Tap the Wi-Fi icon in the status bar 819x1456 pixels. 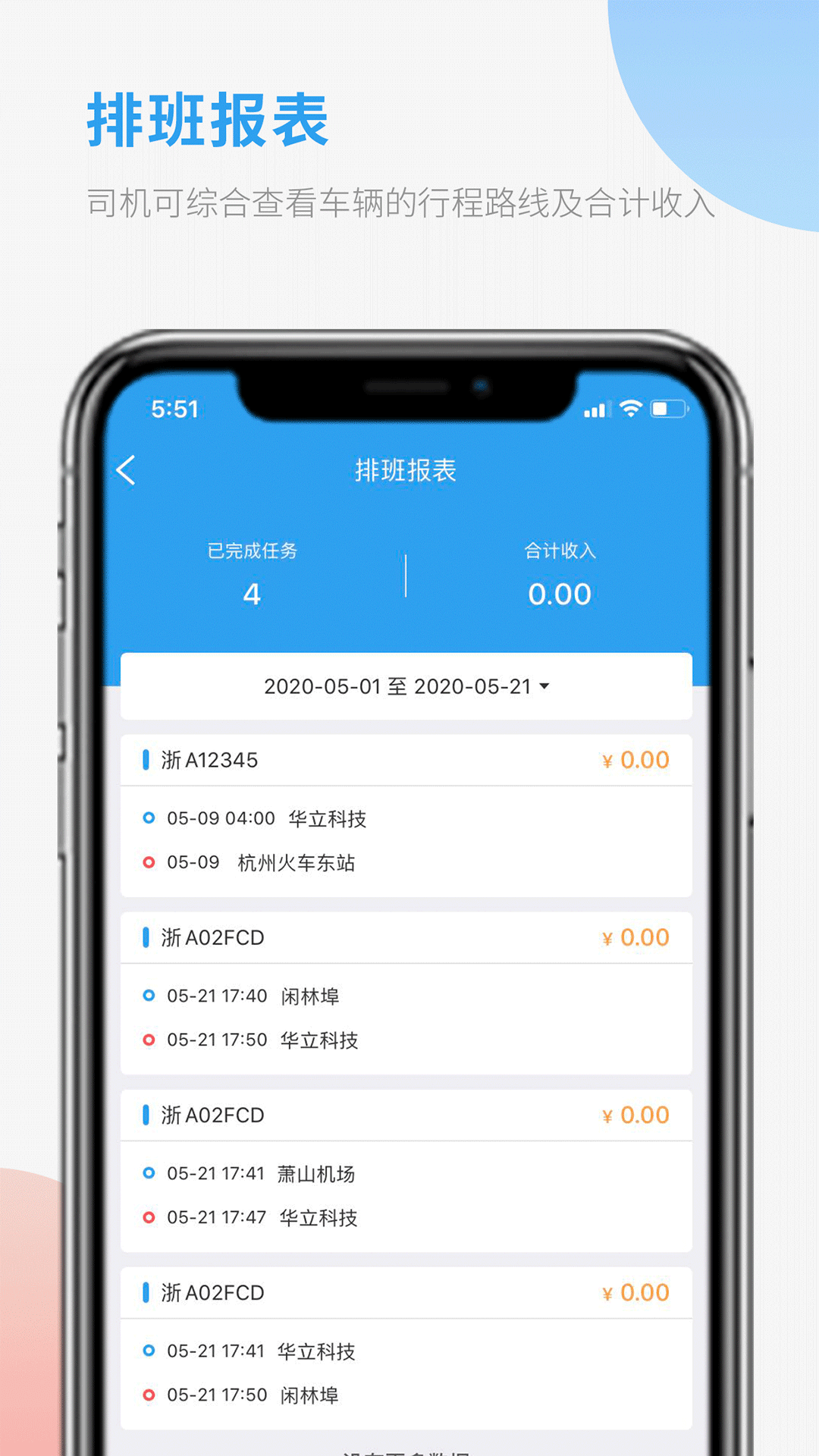coord(629,409)
